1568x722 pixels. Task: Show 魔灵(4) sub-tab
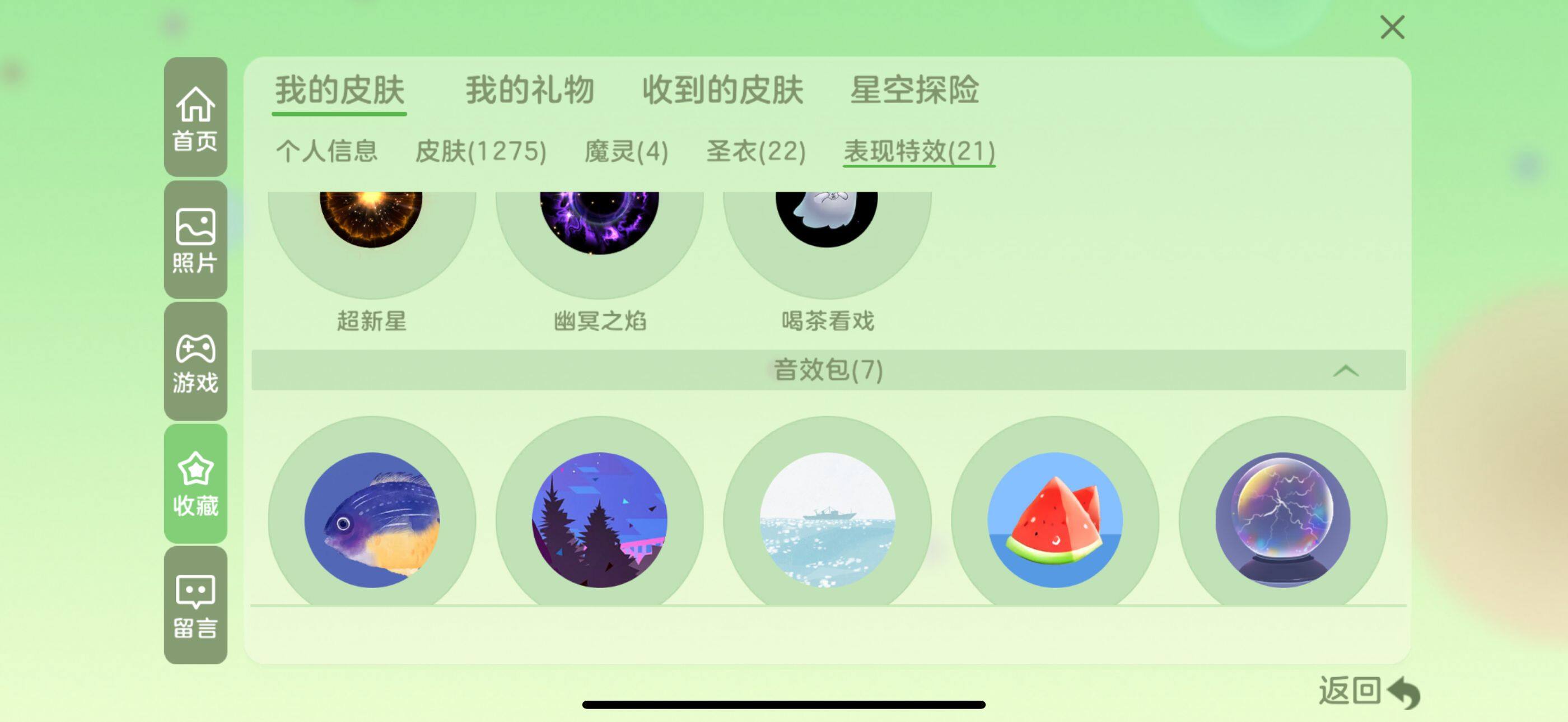[626, 151]
